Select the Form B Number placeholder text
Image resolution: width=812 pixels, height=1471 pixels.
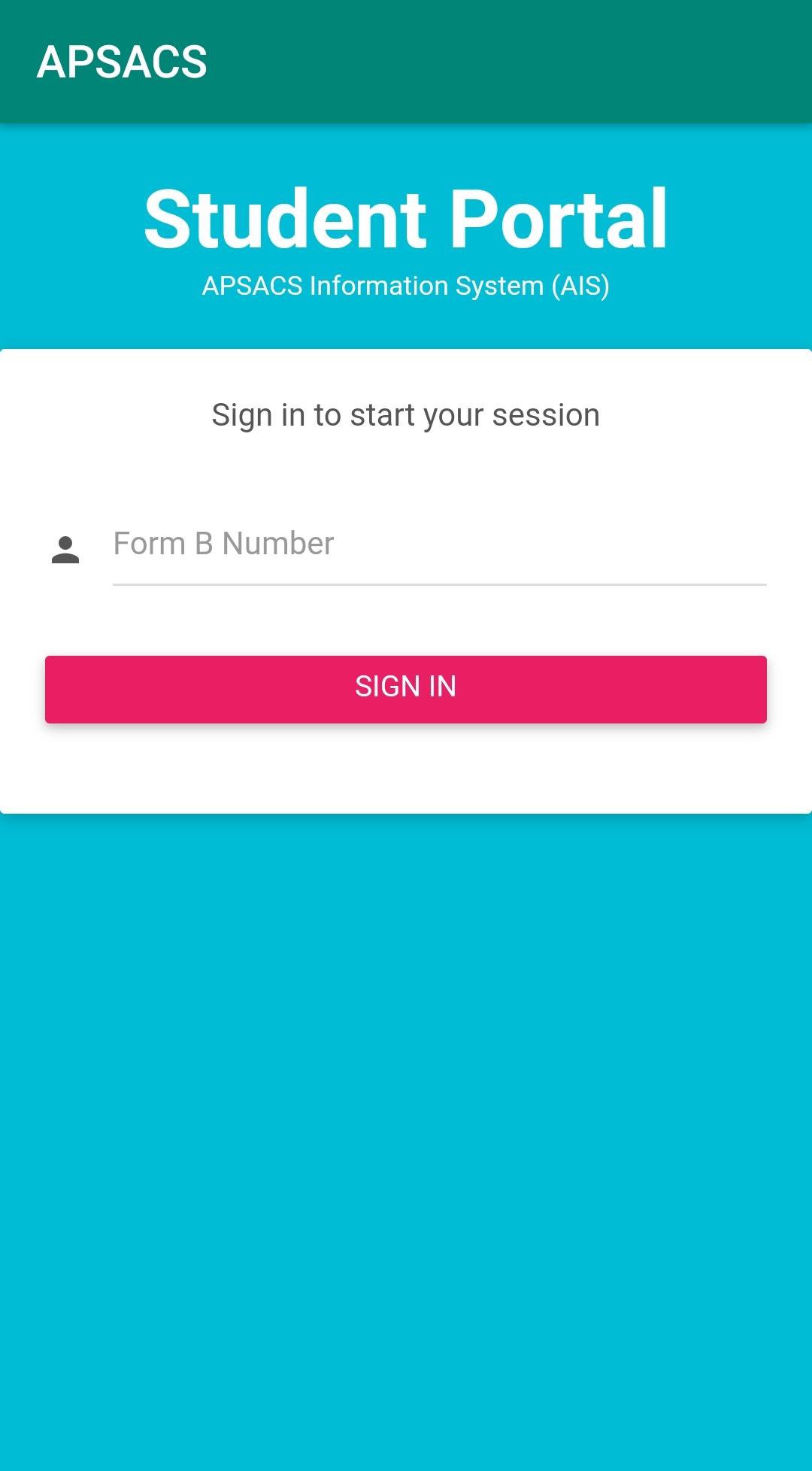point(223,543)
